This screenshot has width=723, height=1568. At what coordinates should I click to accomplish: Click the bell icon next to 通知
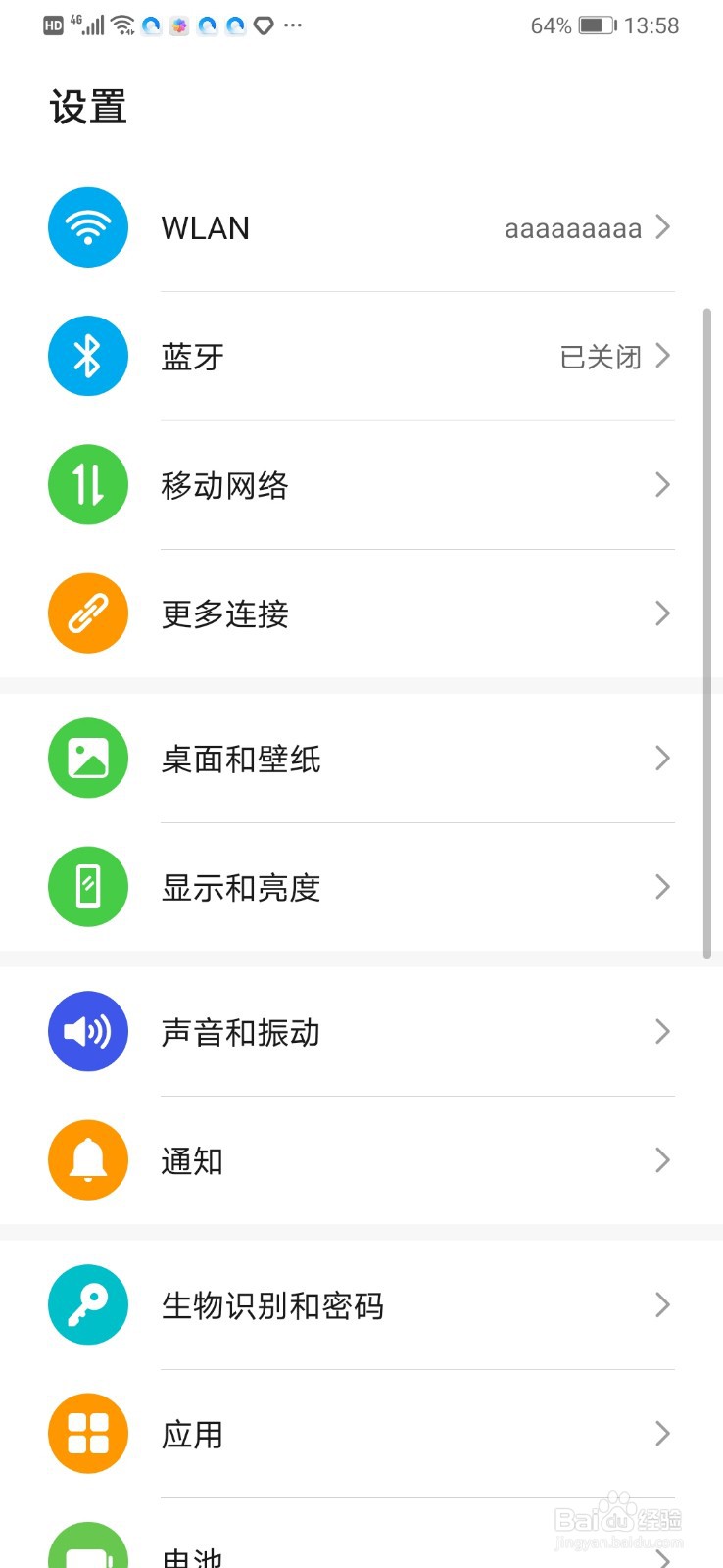(87, 1159)
